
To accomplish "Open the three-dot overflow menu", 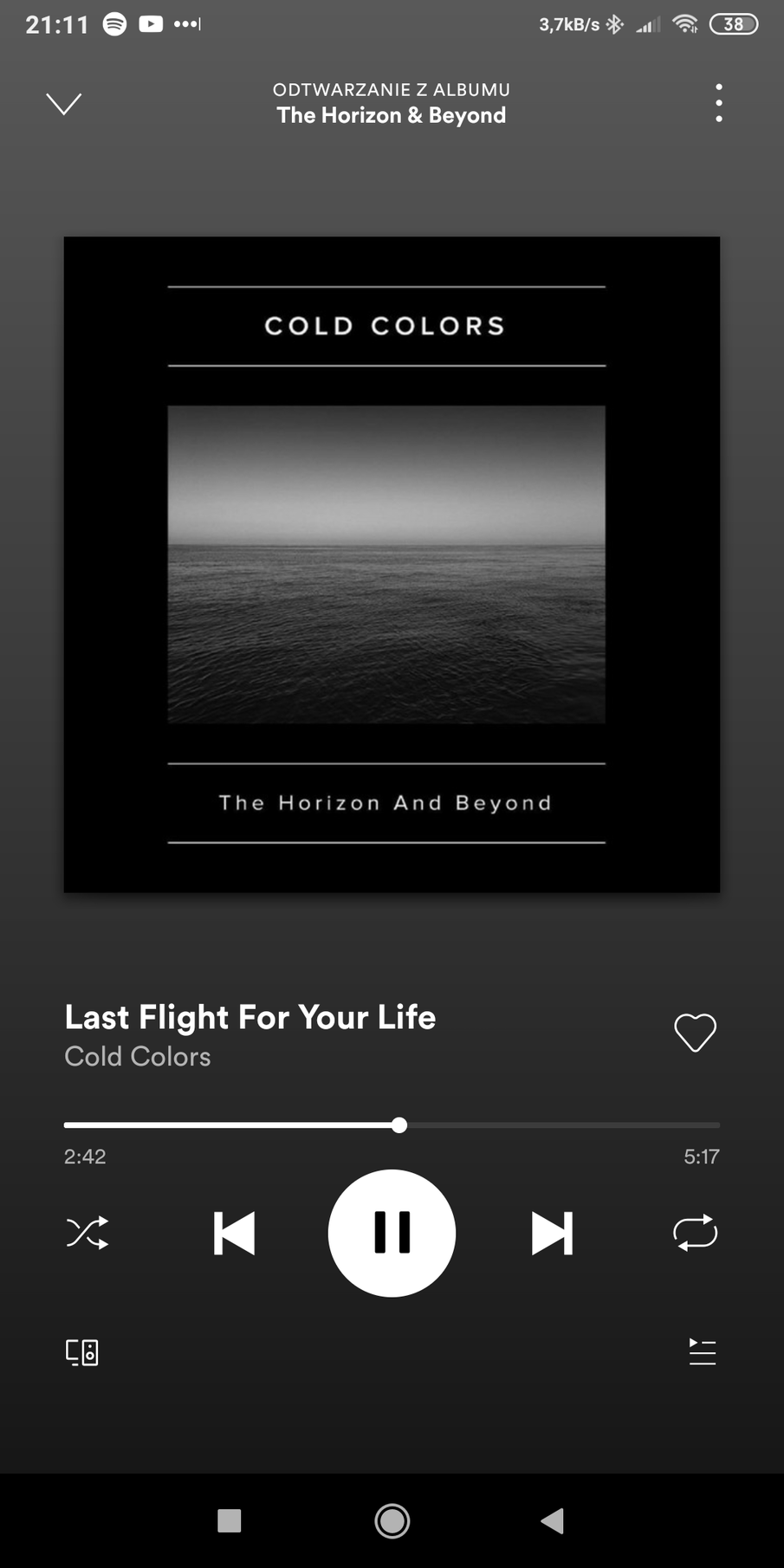I will pyautogui.click(x=719, y=103).
